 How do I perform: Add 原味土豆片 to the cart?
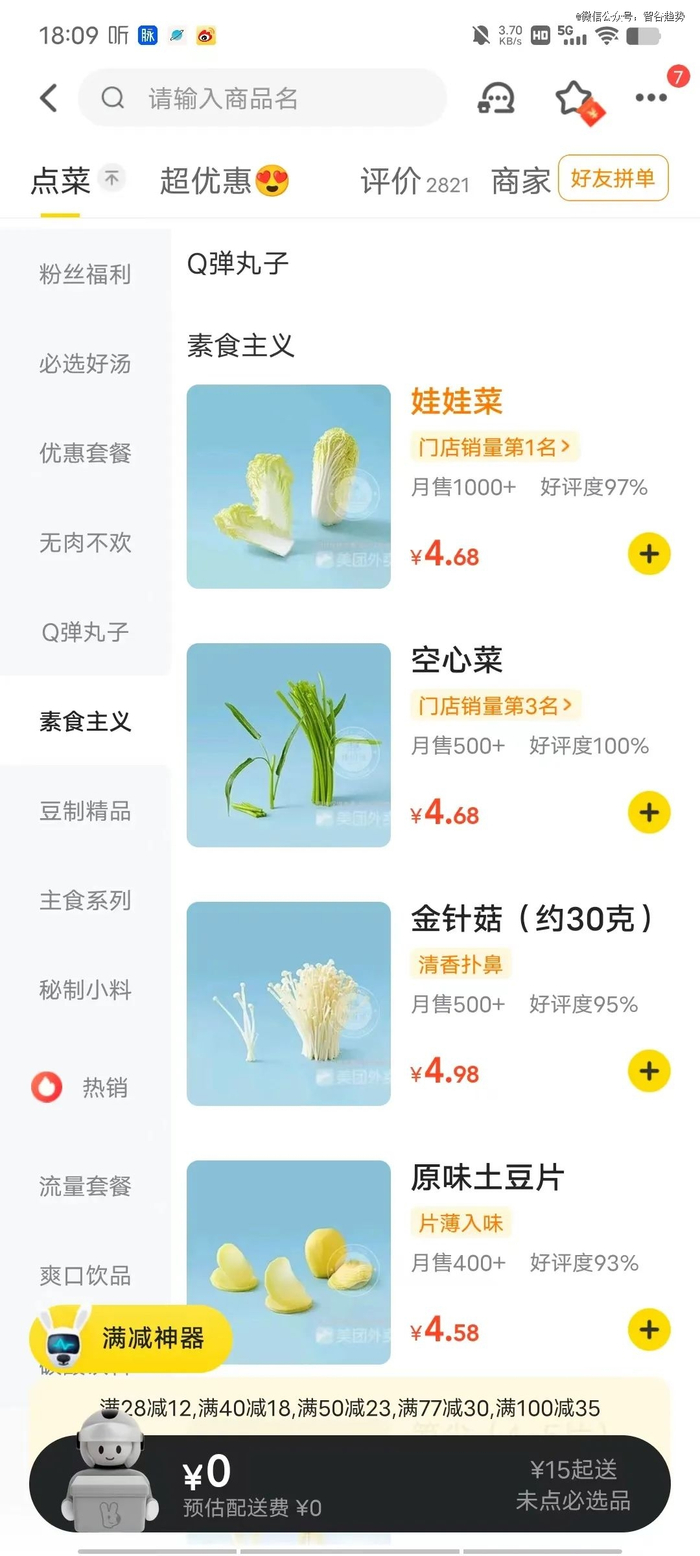(x=649, y=1330)
